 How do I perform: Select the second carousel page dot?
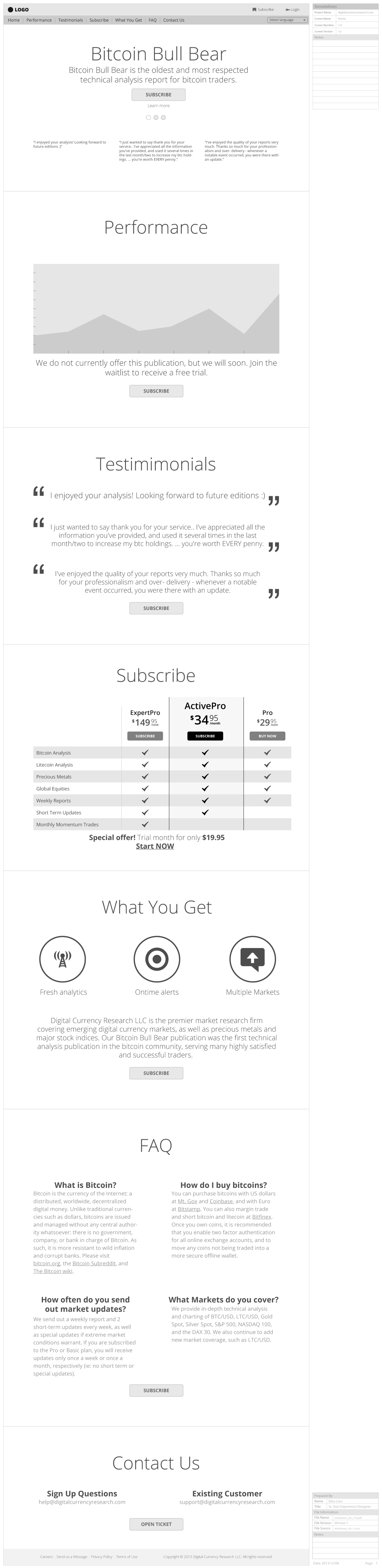[x=156, y=117]
